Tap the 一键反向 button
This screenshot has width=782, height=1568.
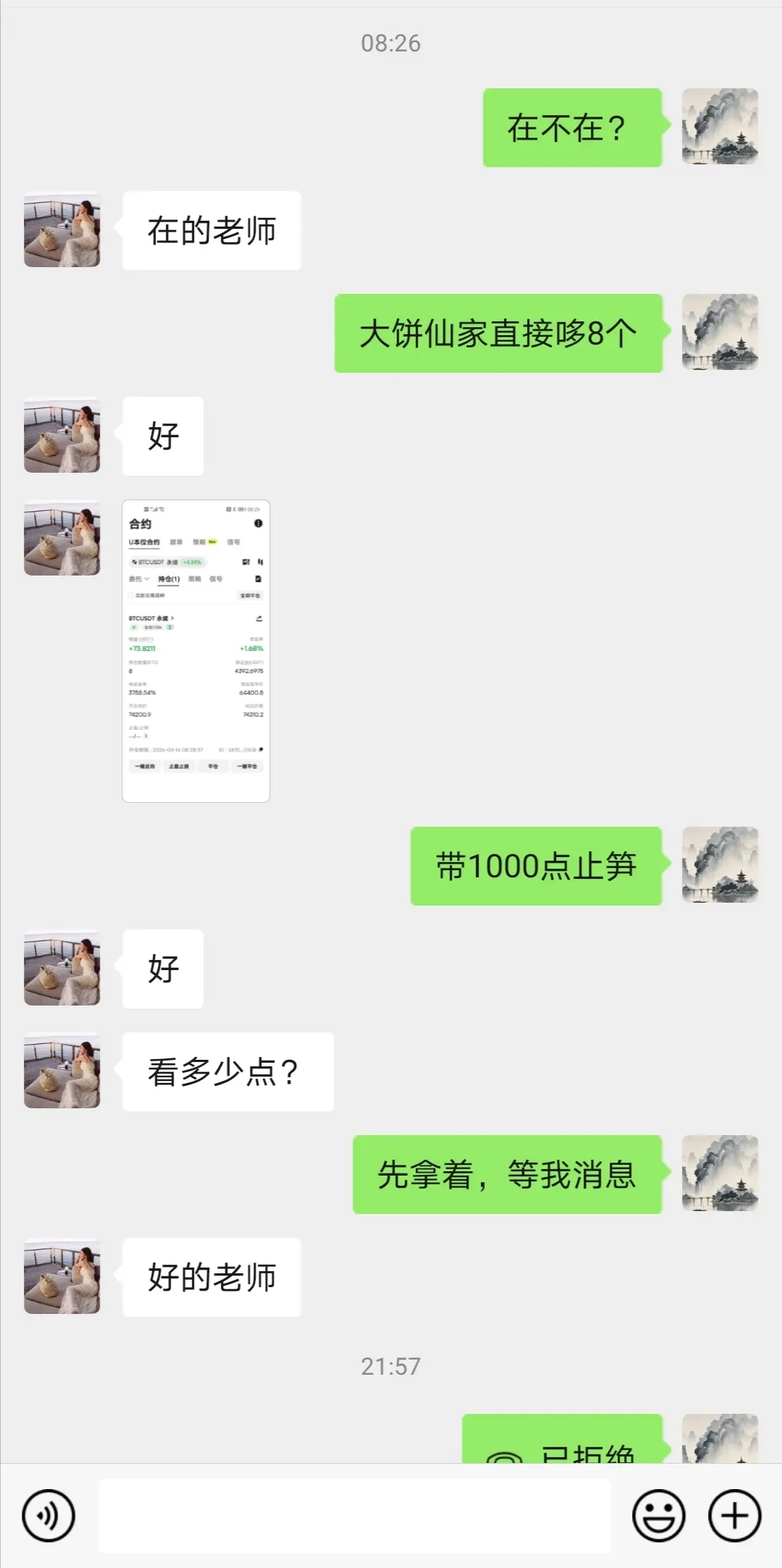pyautogui.click(x=145, y=766)
